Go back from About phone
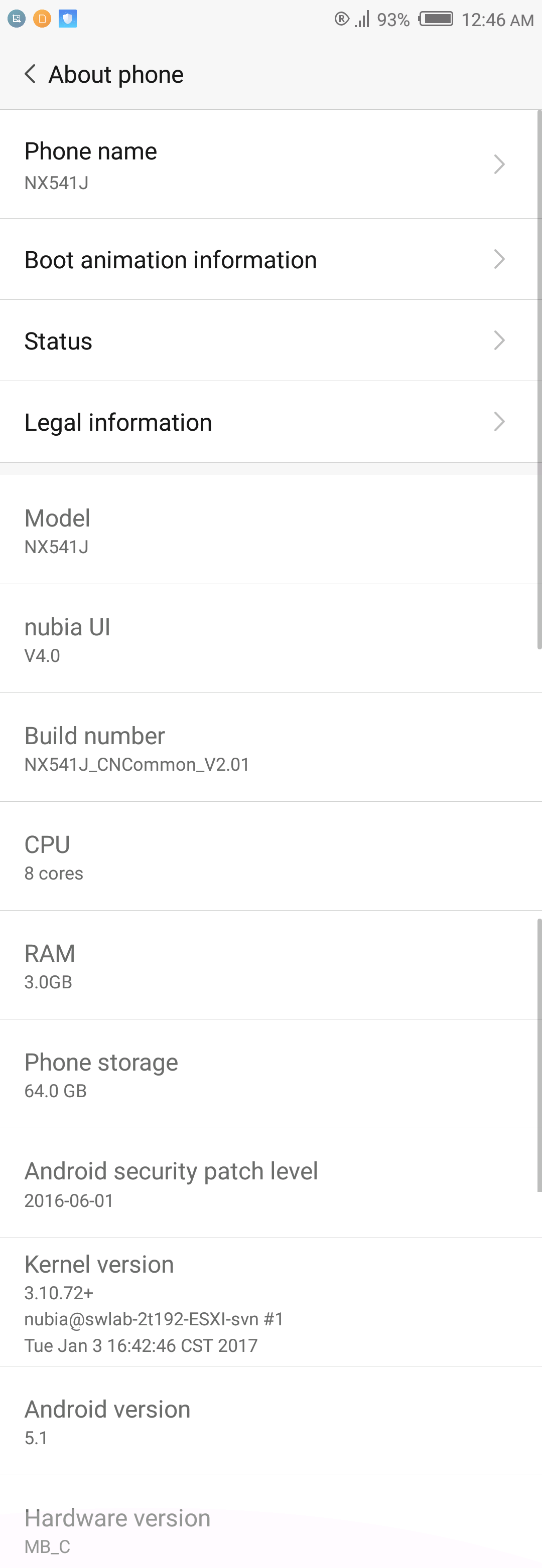 tap(30, 74)
